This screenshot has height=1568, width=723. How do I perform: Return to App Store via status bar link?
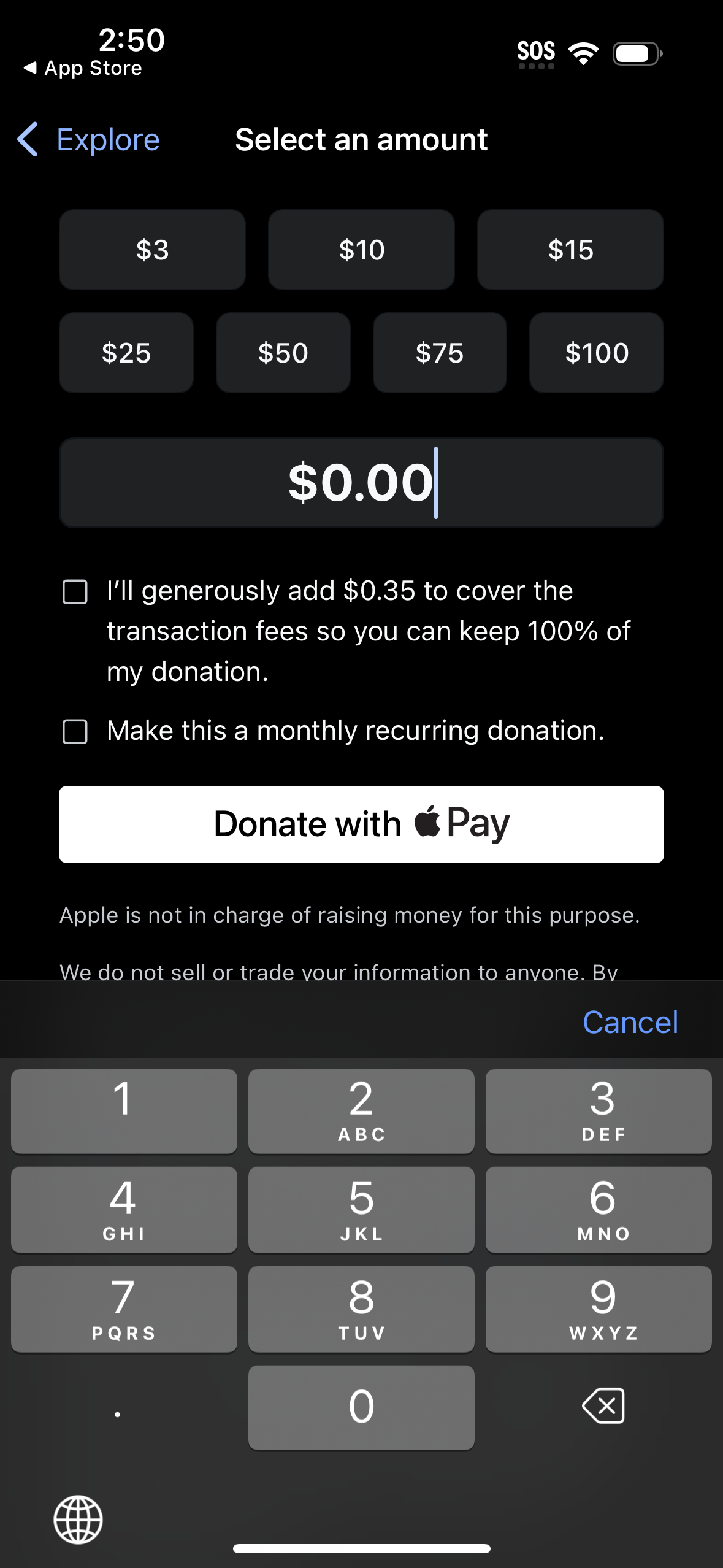tap(83, 67)
